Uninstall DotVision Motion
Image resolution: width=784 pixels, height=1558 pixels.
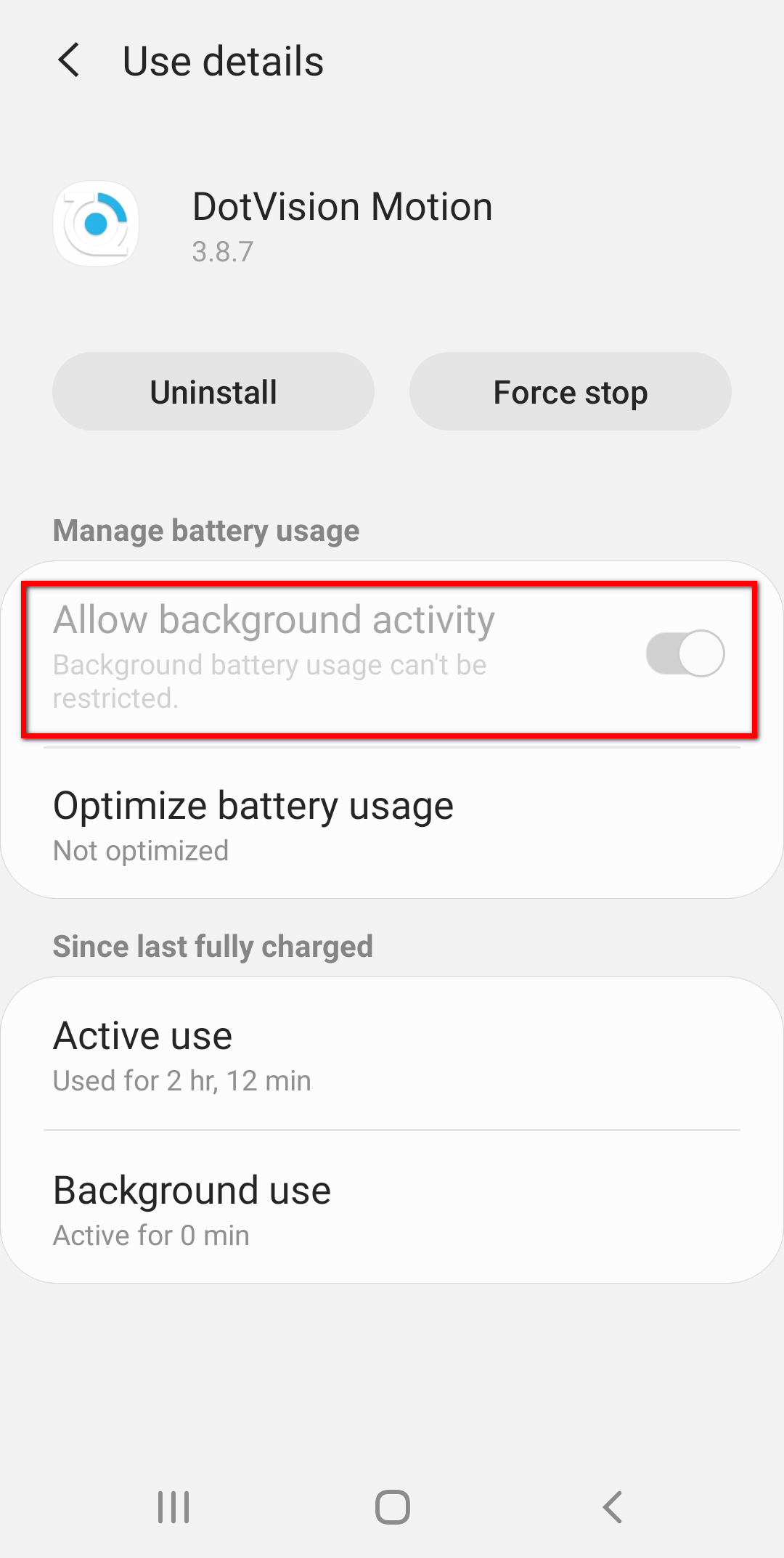click(x=213, y=391)
